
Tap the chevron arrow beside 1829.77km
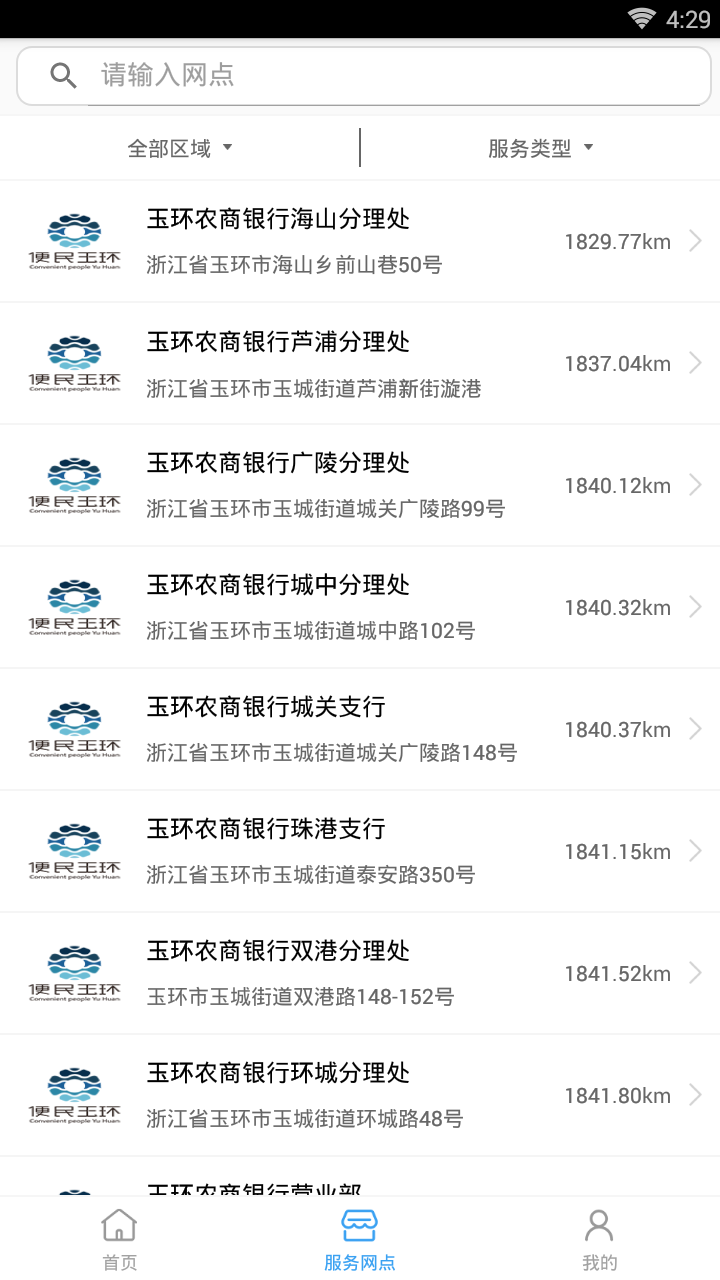coord(695,240)
